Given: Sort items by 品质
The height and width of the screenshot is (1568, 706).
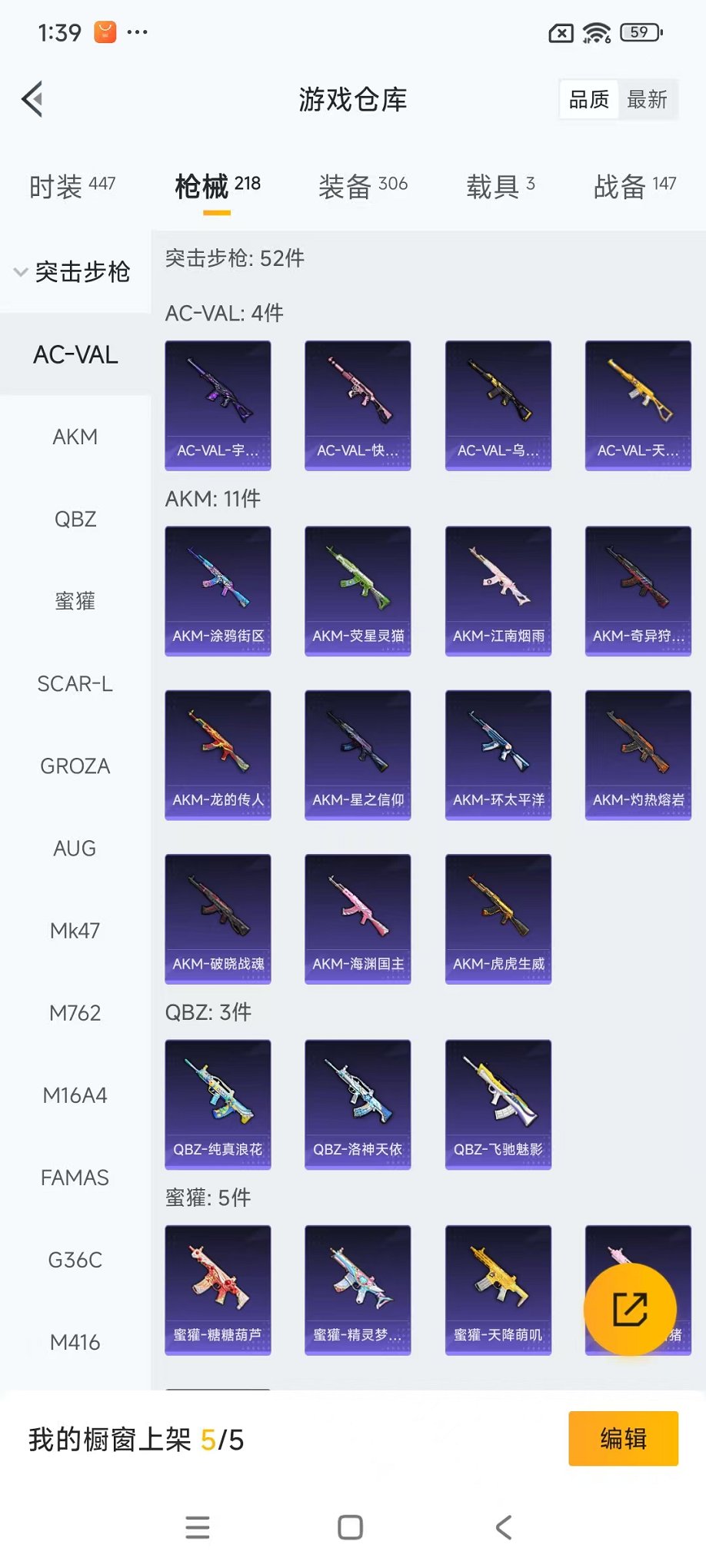Looking at the screenshot, I should (589, 100).
